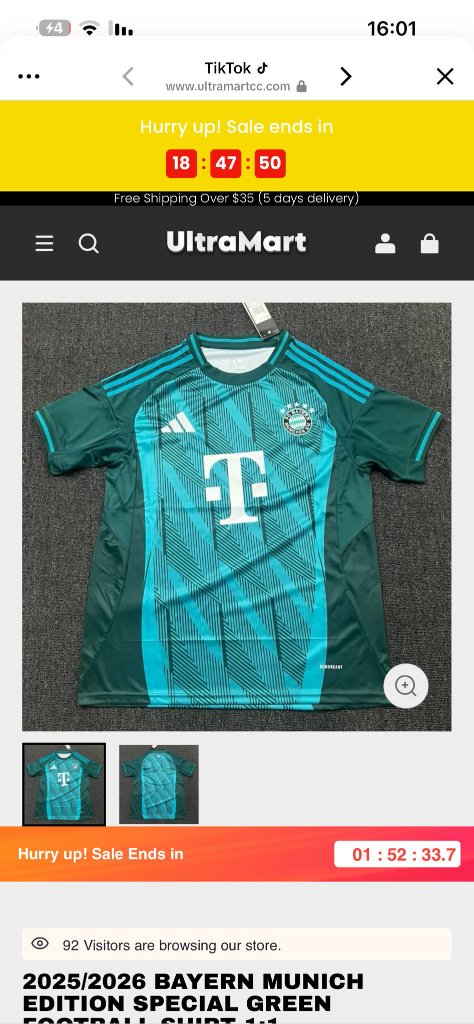
Task: Go back with the browser left arrow
Action: [x=129, y=76]
